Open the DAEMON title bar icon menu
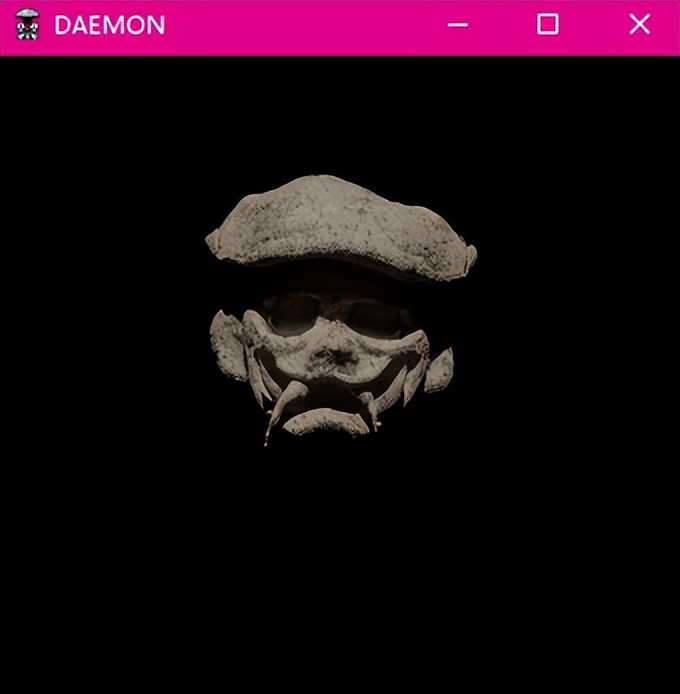 pos(27,25)
